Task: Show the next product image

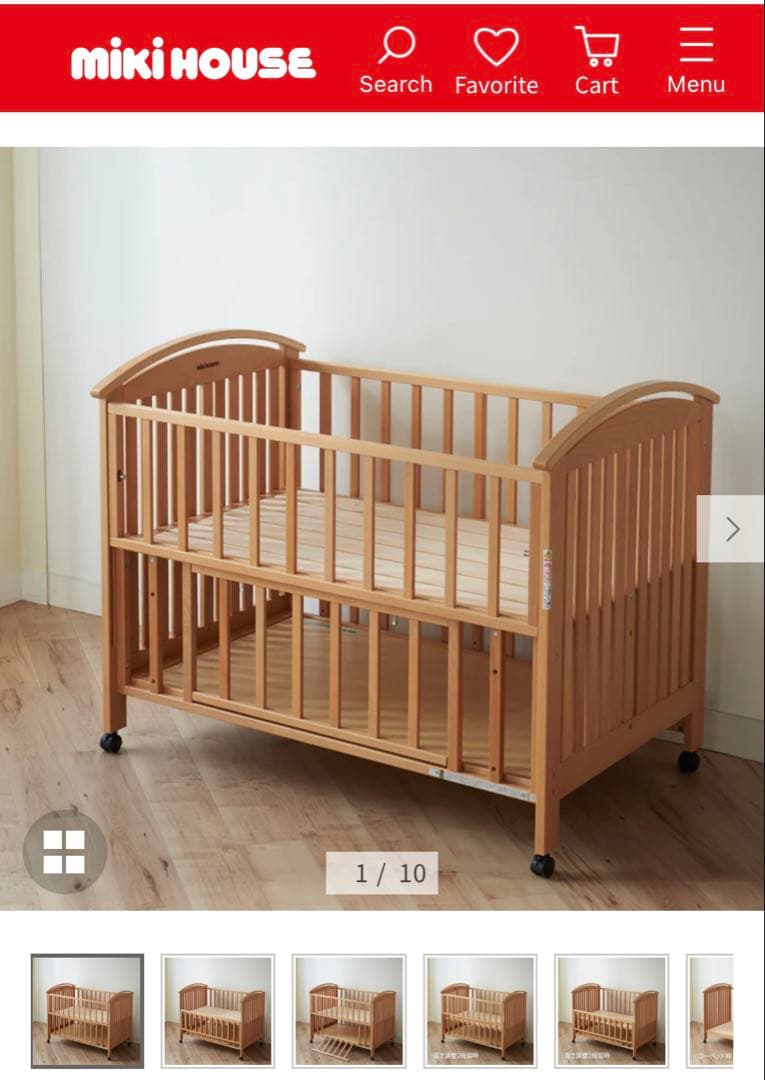Action: pyautogui.click(x=732, y=529)
